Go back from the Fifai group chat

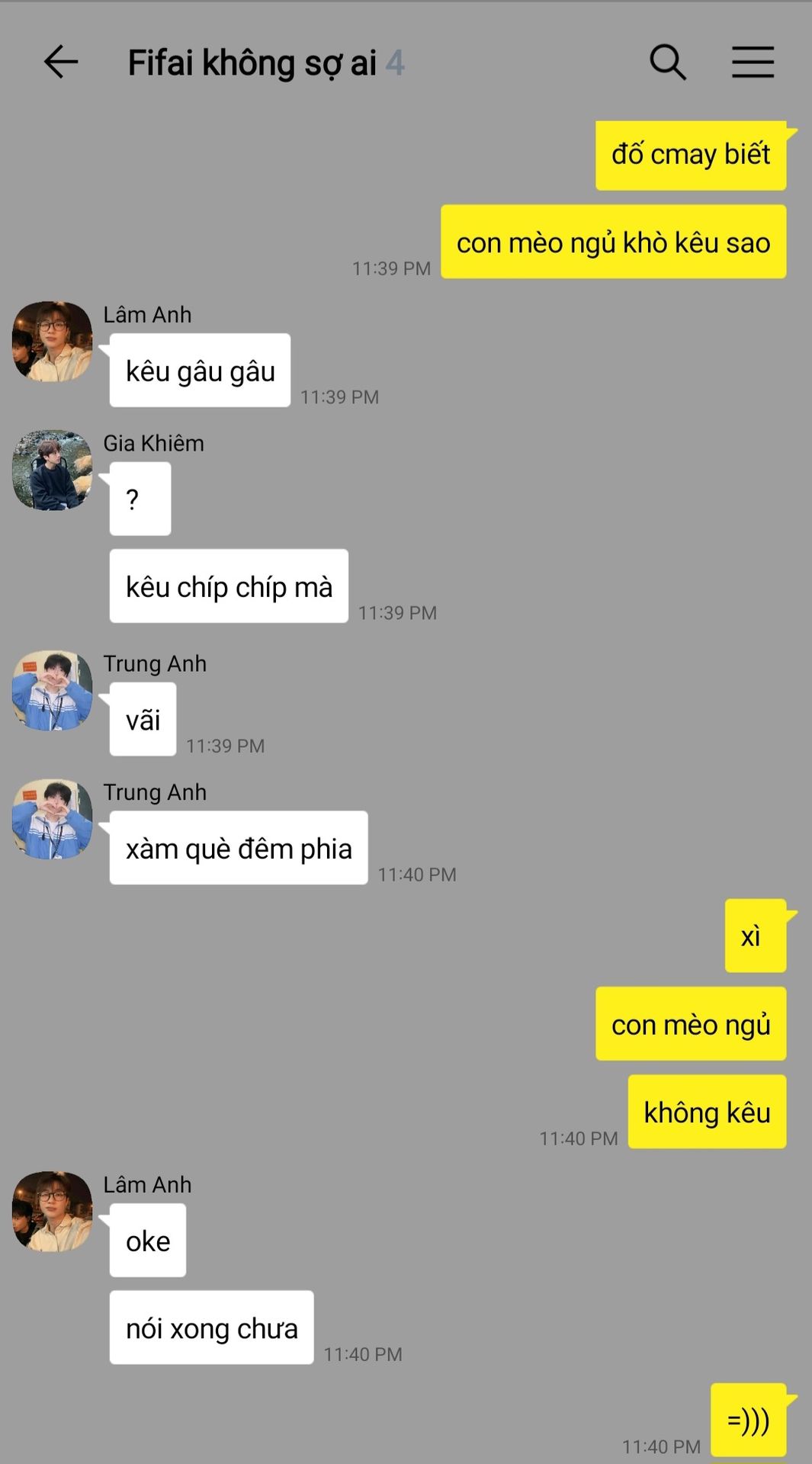[61, 62]
